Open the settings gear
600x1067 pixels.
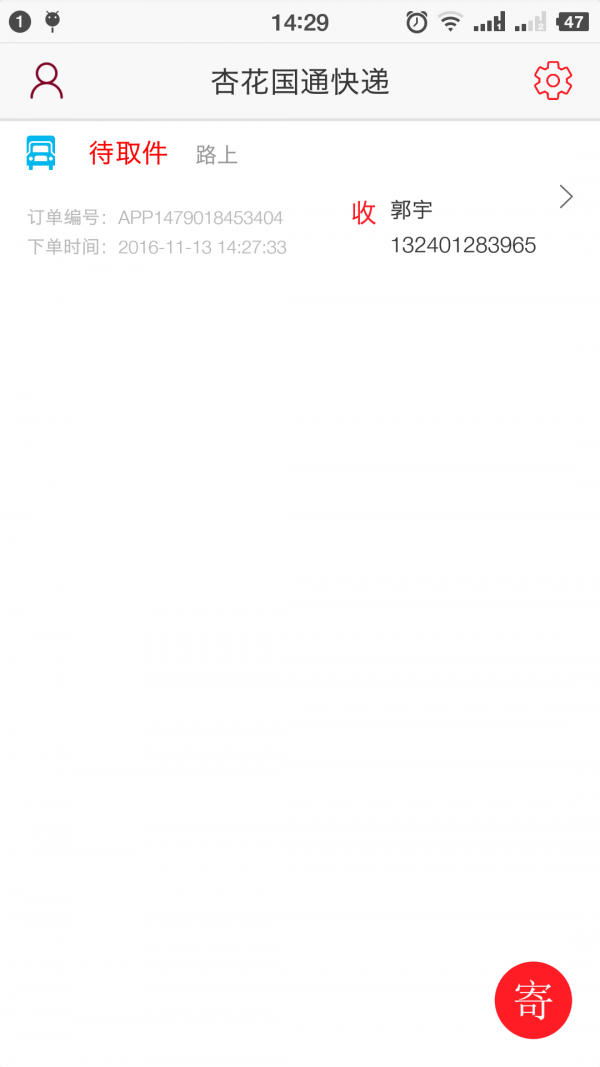(x=553, y=81)
